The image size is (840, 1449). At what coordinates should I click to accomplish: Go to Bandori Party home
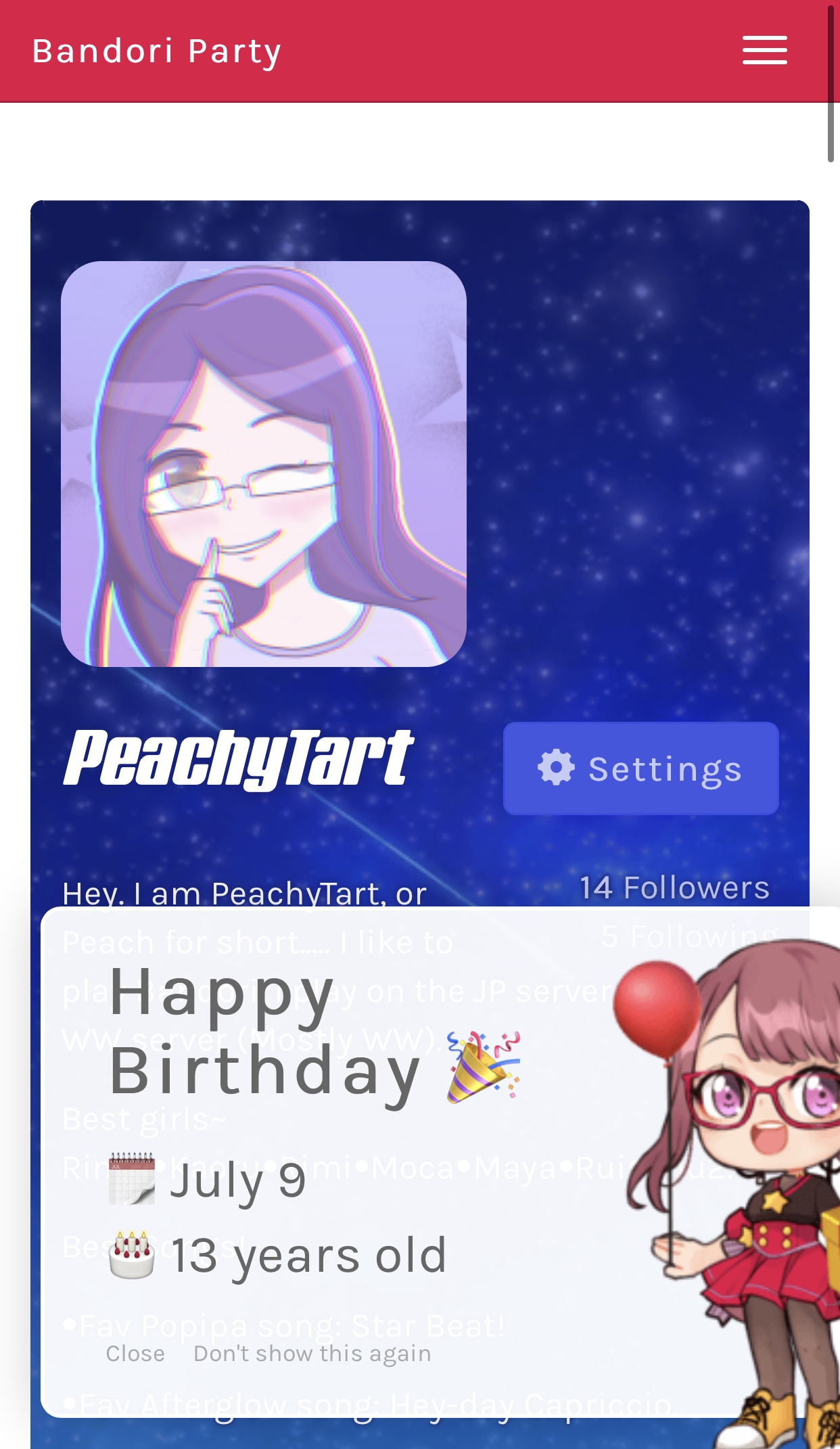pyautogui.click(x=157, y=51)
